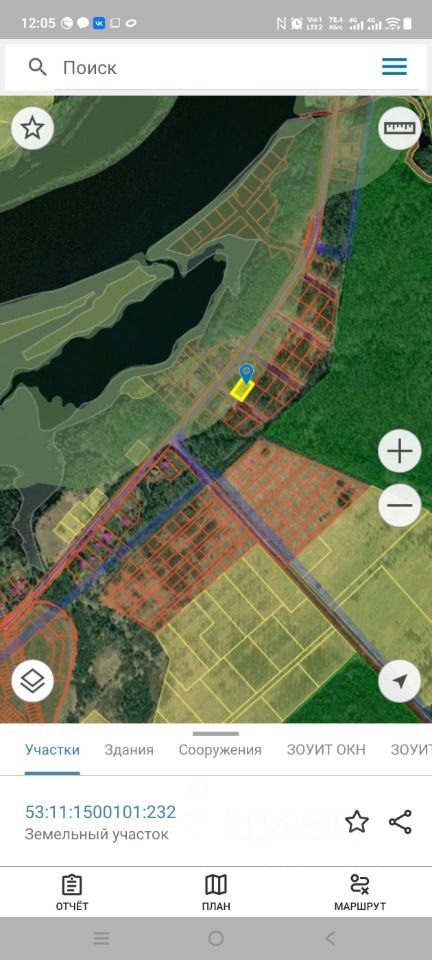The height and width of the screenshot is (960, 432).
Task: Add the parcel to favorites
Action: 357,822
